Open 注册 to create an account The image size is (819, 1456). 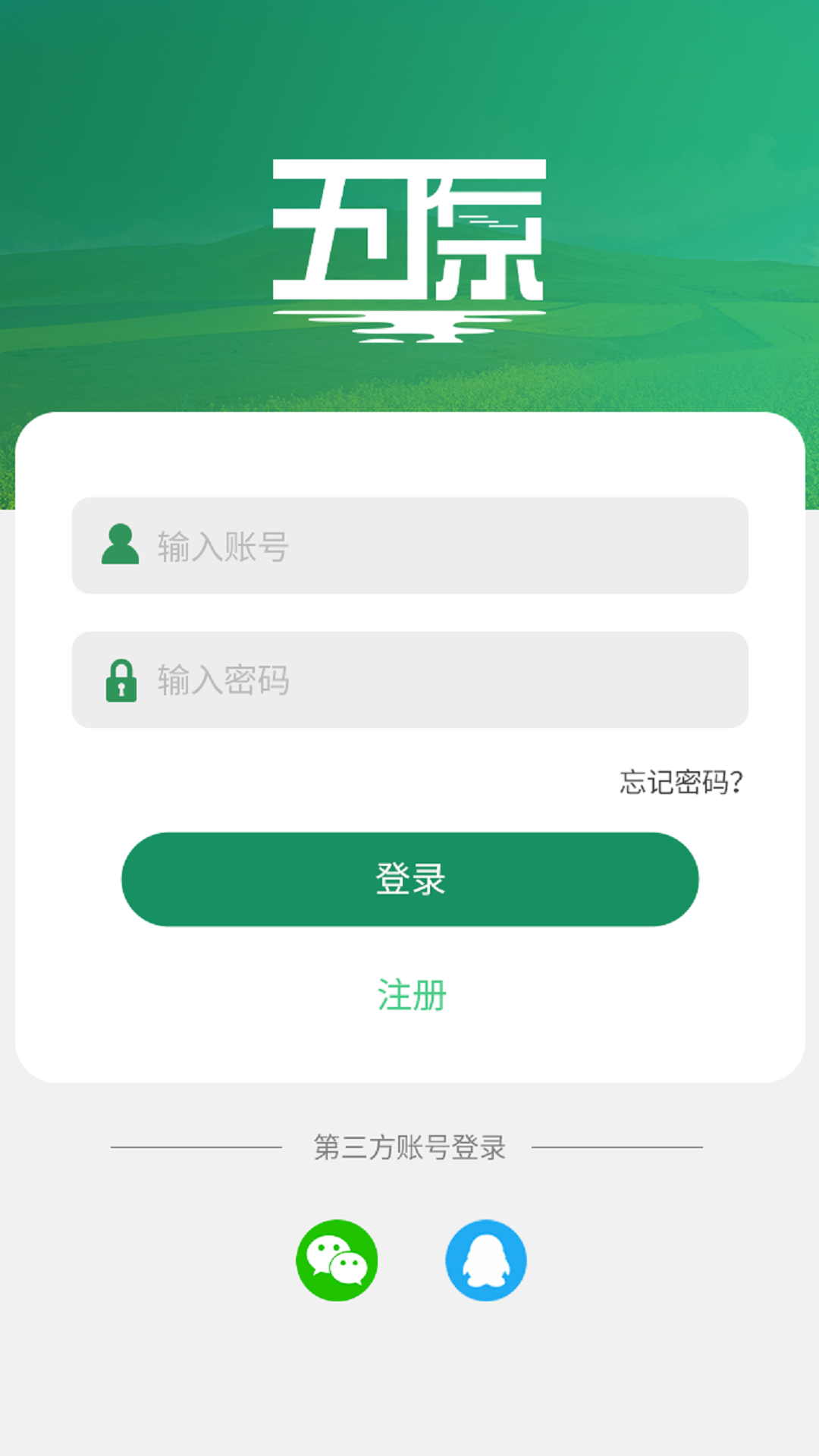411,995
